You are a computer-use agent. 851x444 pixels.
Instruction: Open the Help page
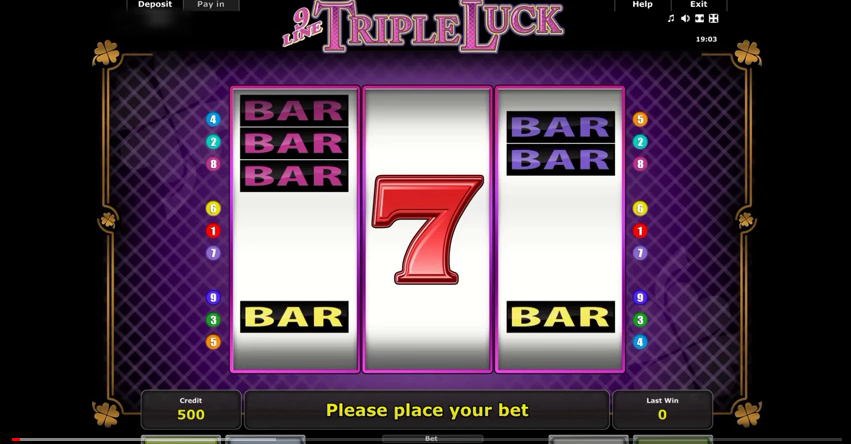(642, 5)
